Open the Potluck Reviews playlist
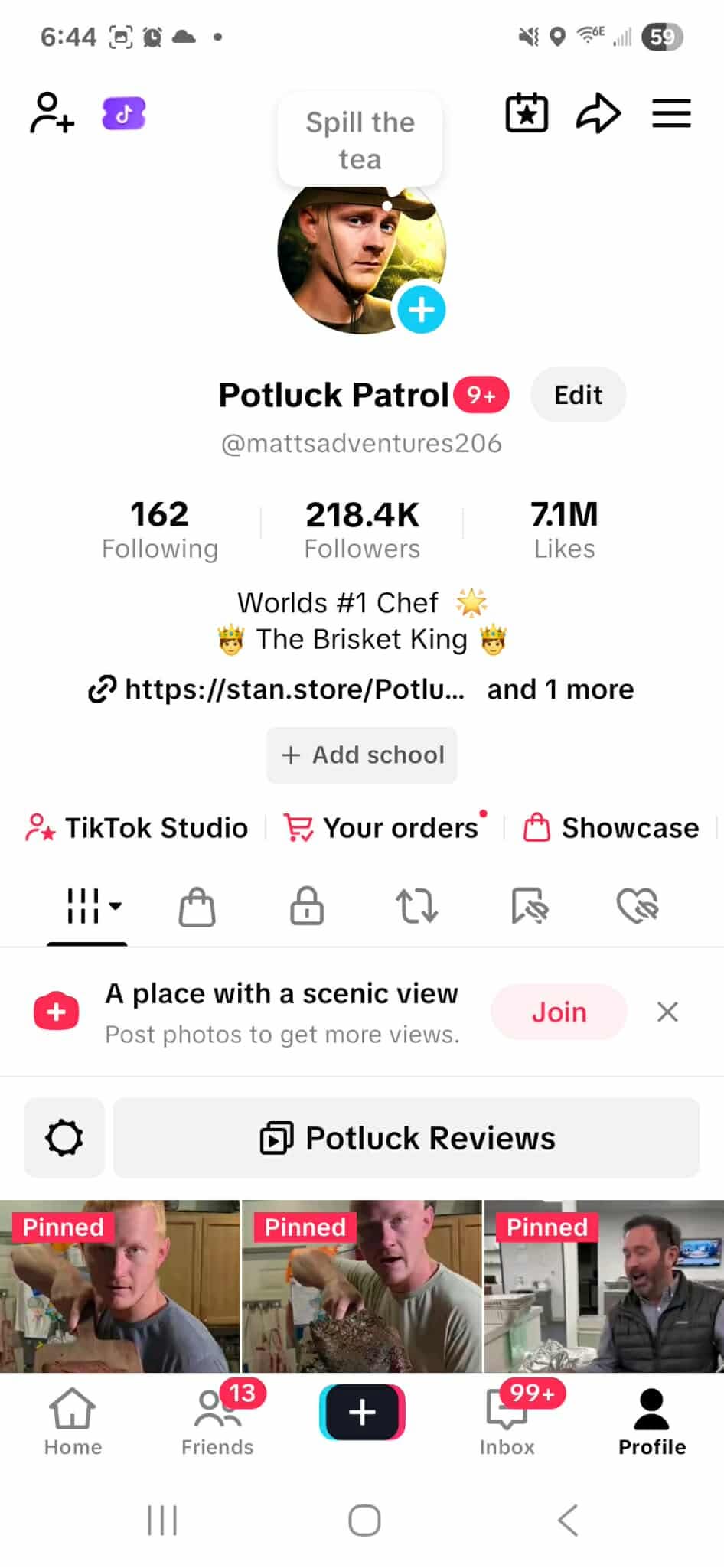 (406, 1138)
